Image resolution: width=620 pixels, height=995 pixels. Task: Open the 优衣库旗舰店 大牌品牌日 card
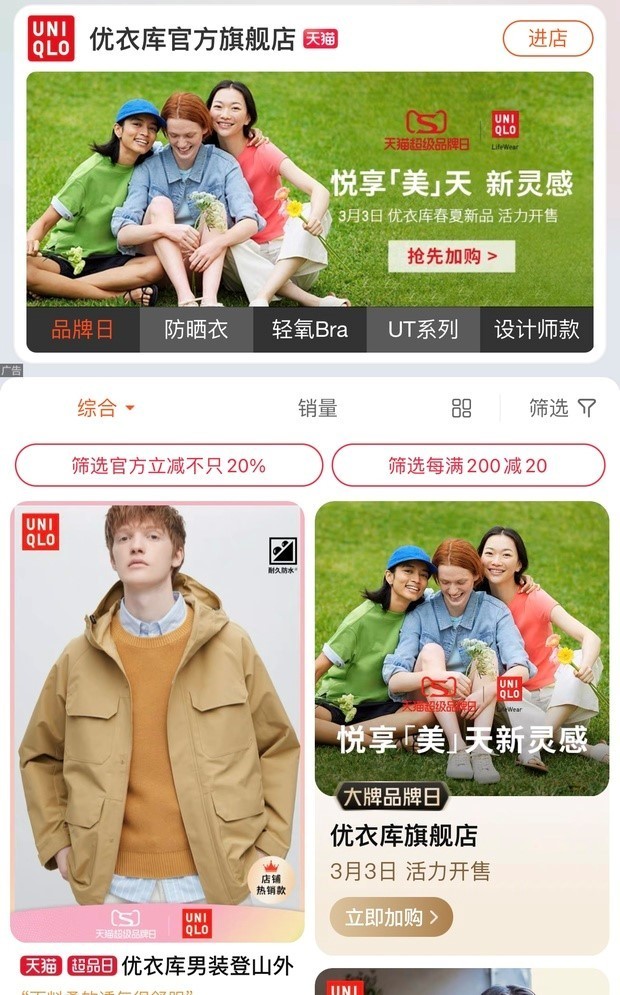[462, 727]
